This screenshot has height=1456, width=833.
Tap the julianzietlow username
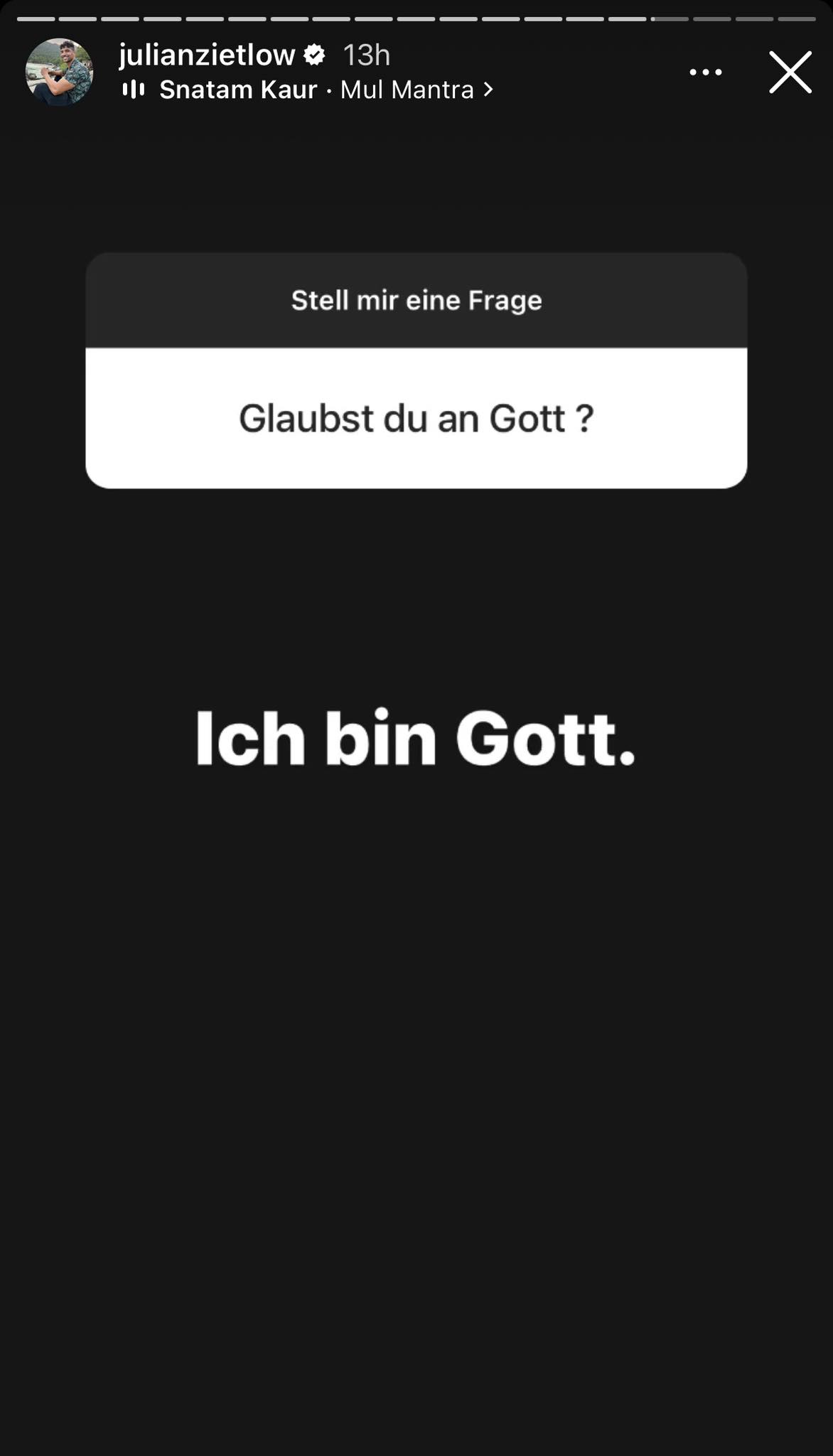pos(206,55)
